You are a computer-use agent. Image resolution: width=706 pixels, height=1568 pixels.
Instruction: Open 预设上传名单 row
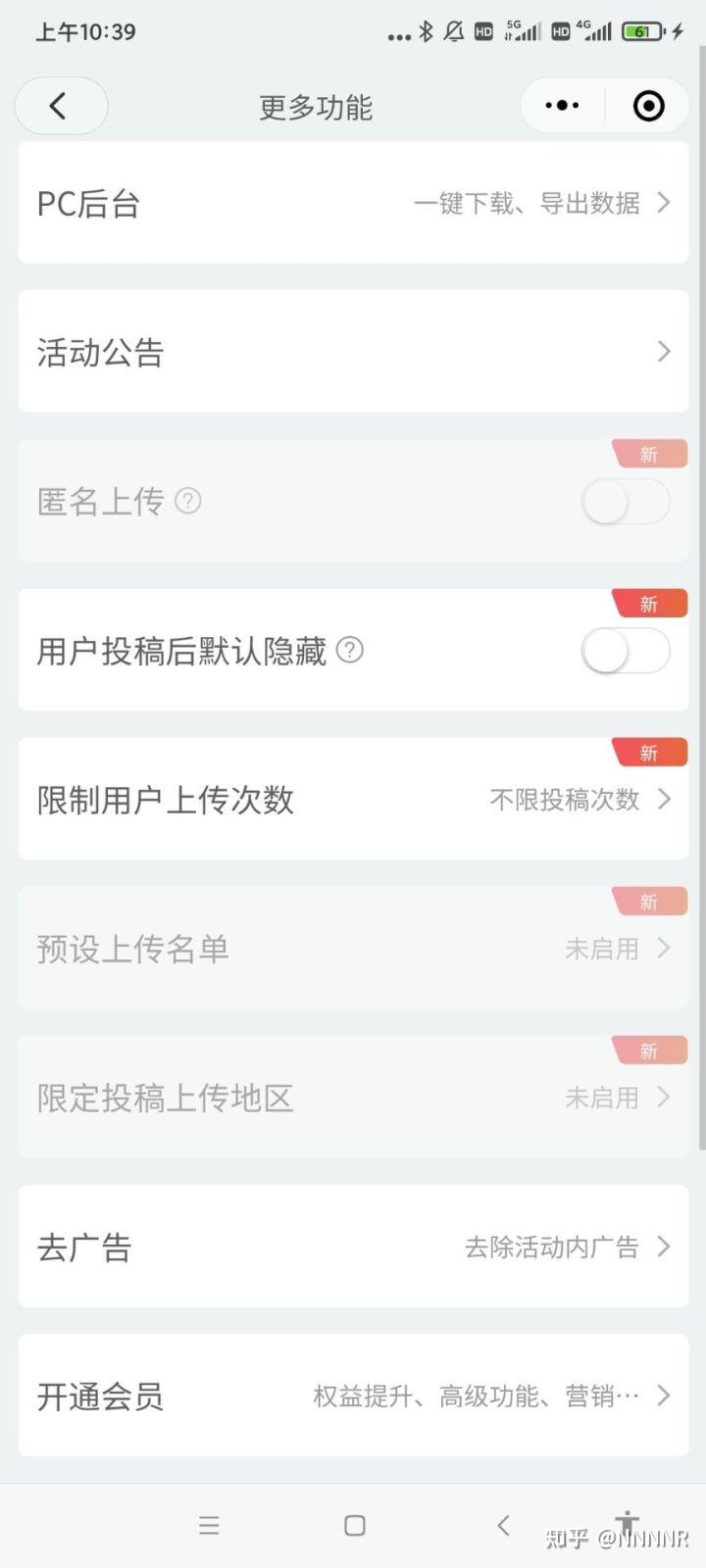(x=353, y=948)
